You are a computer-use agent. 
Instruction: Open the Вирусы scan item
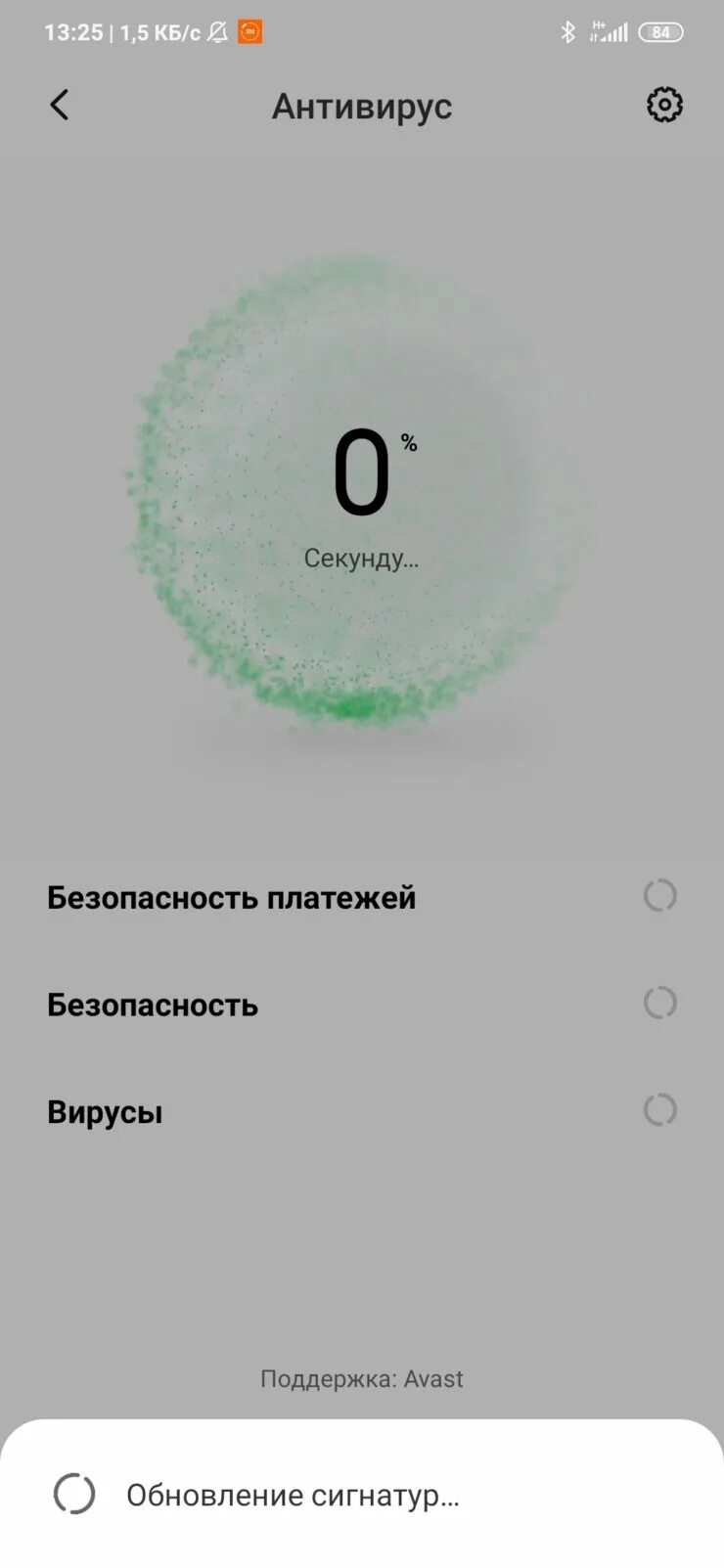(362, 1112)
